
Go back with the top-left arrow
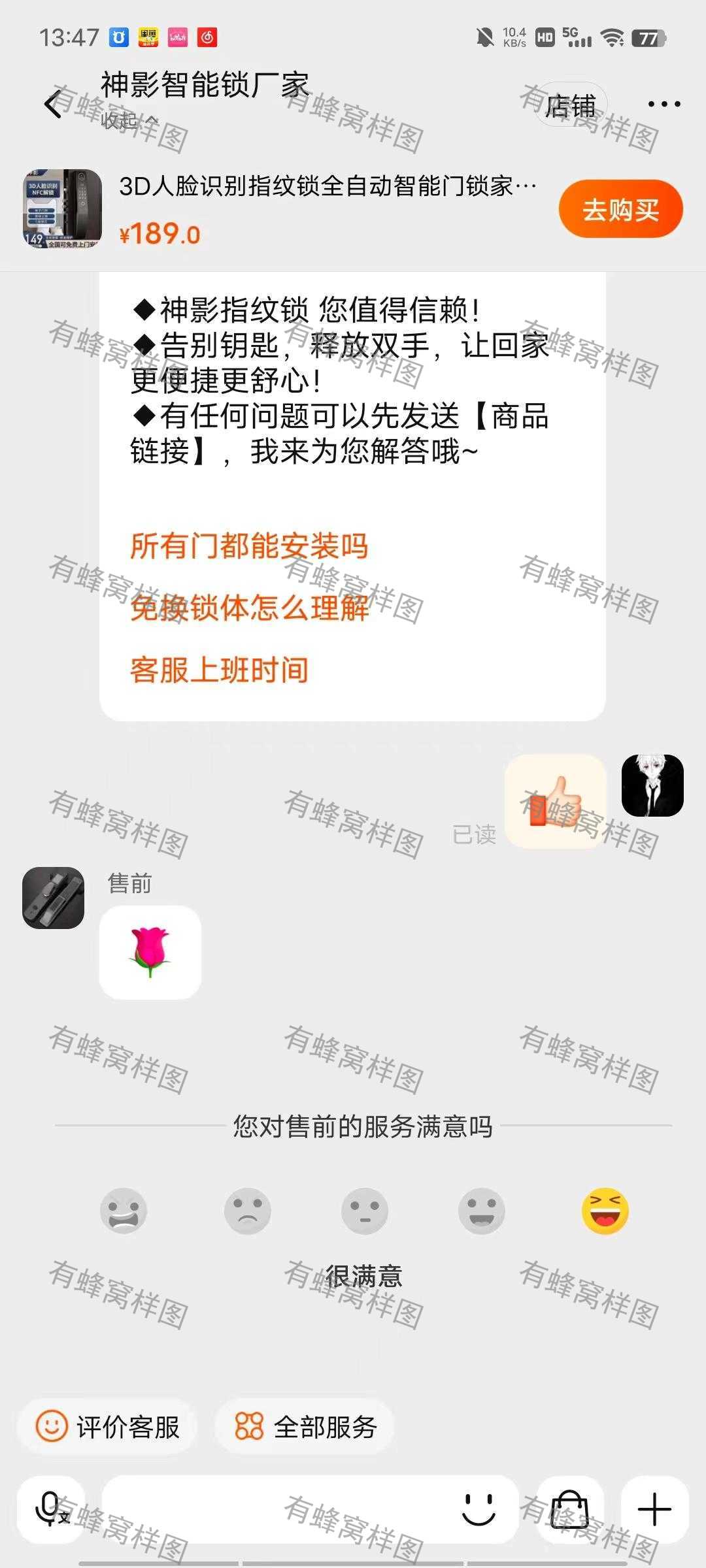pos(52,105)
